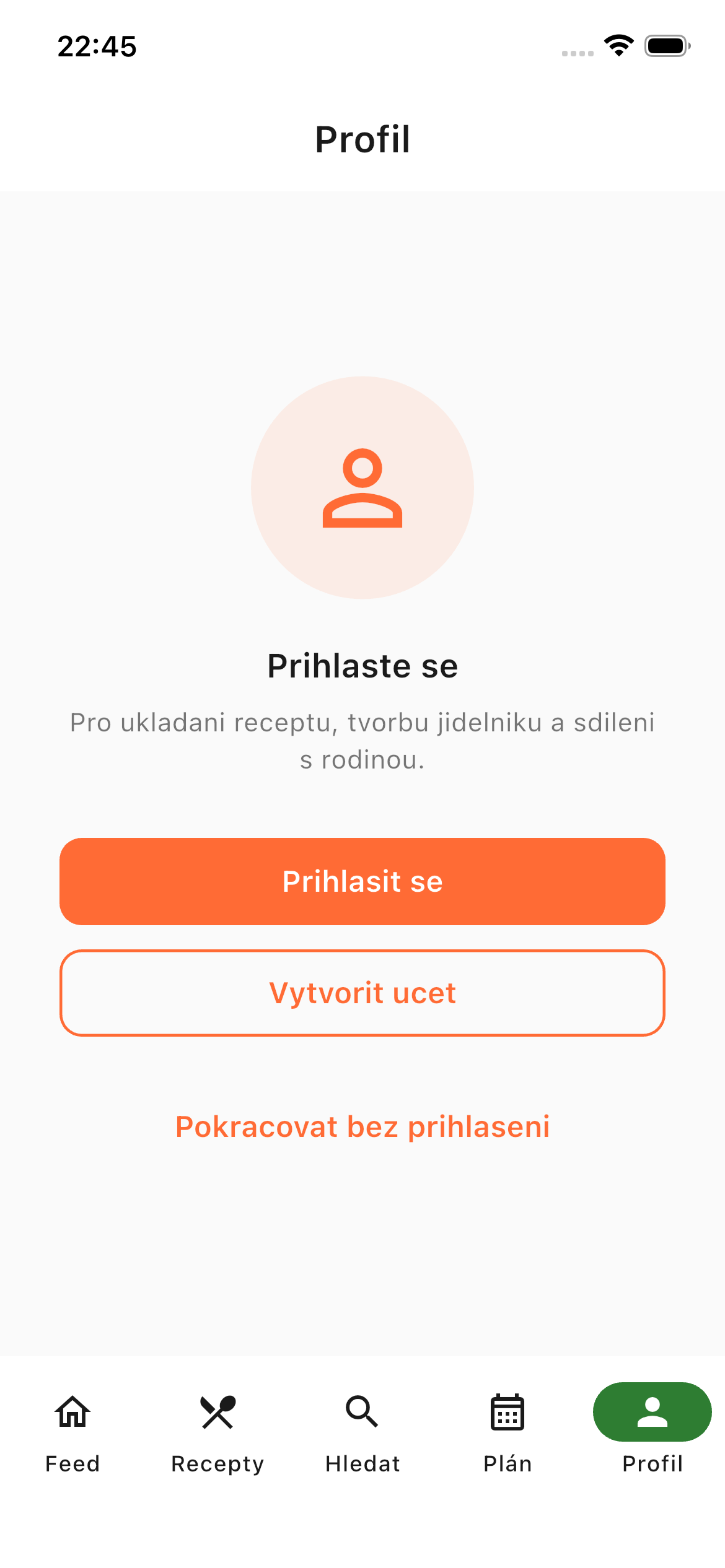Tap the large orange avatar icon

[362, 489]
